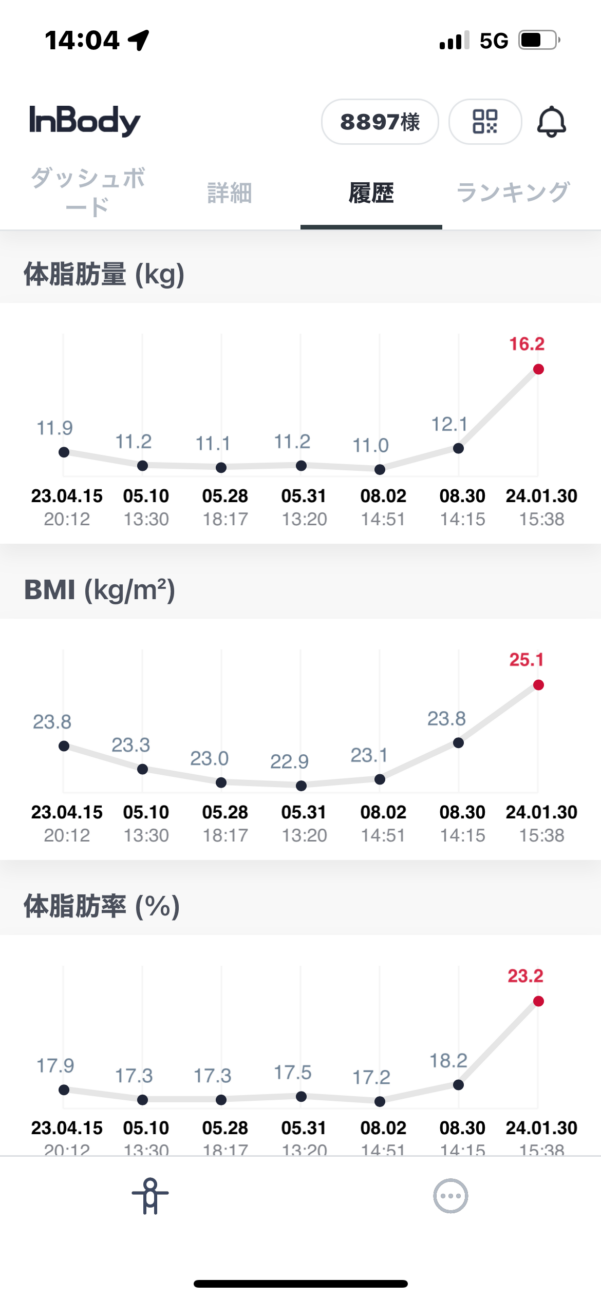The height and width of the screenshot is (1300, 601).
Task: Switch to the ダッシュボード tab
Action: [x=87, y=192]
